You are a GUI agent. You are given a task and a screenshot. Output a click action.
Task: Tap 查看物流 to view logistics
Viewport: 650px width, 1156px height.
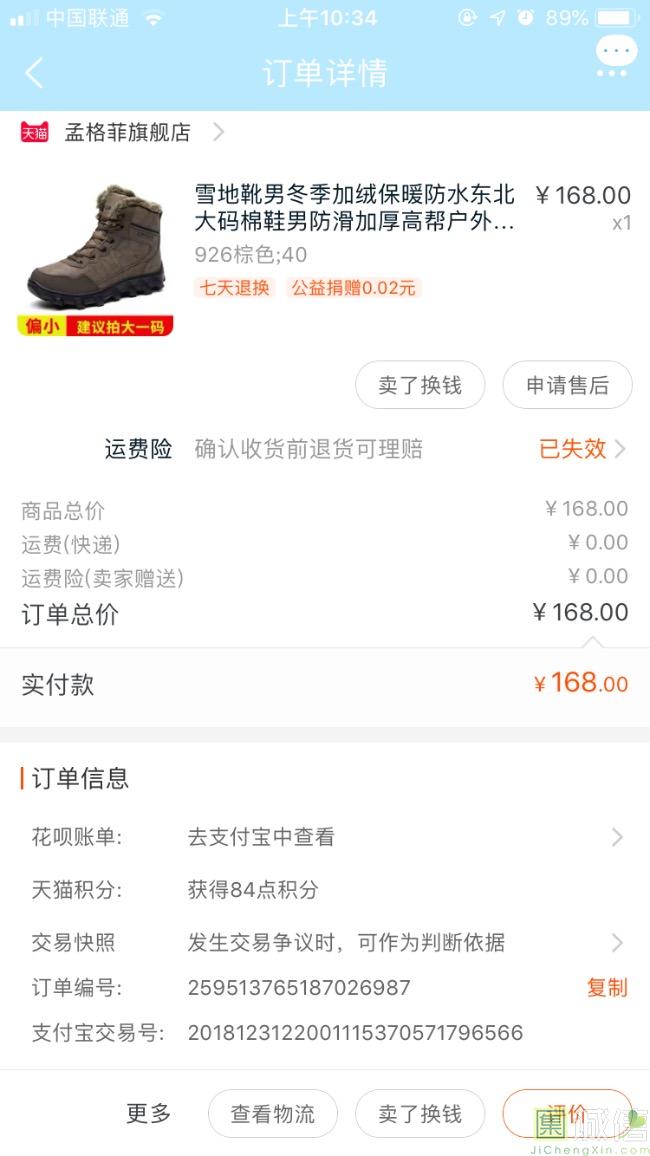click(273, 1113)
